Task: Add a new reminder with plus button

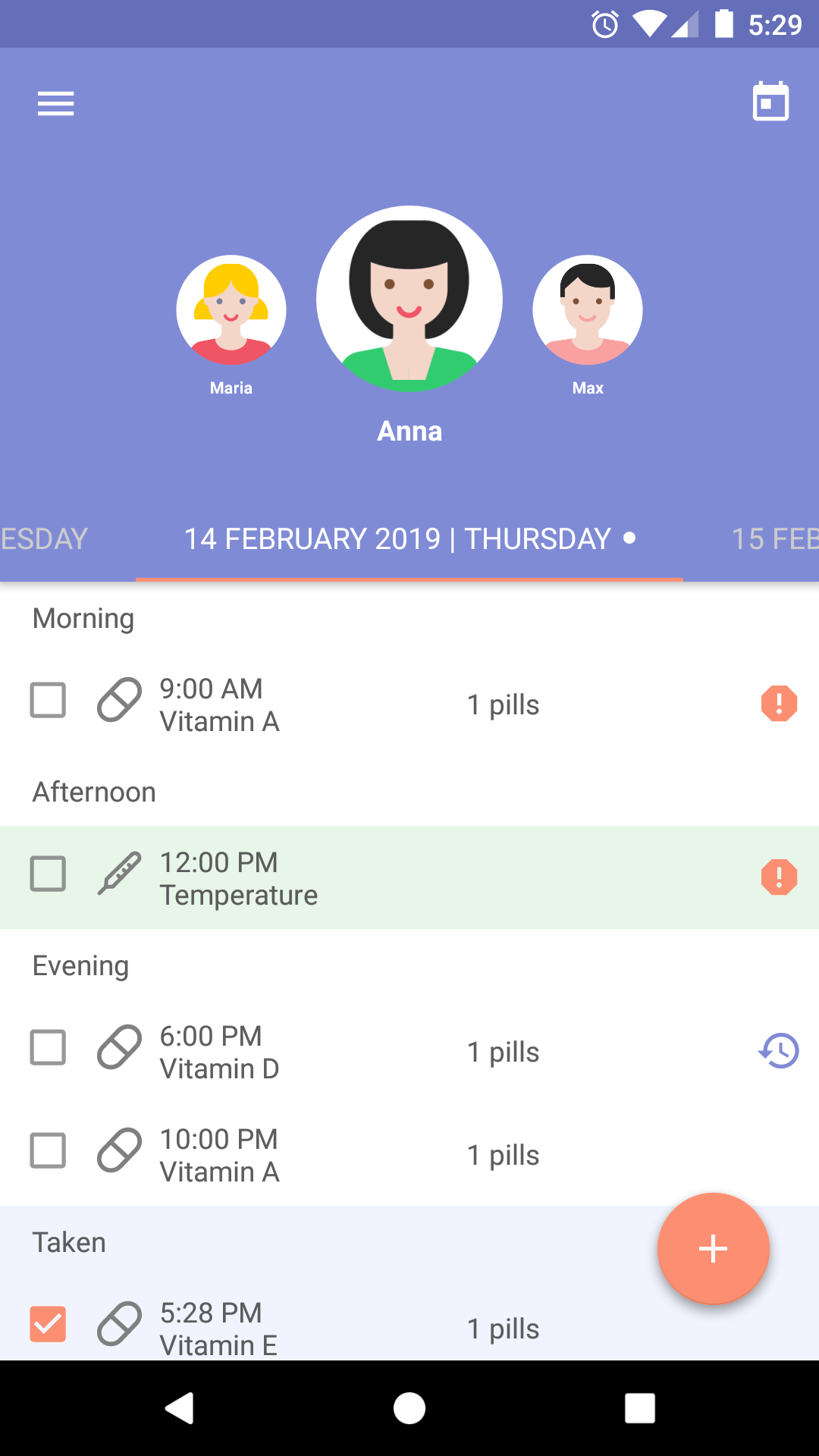Action: (713, 1248)
